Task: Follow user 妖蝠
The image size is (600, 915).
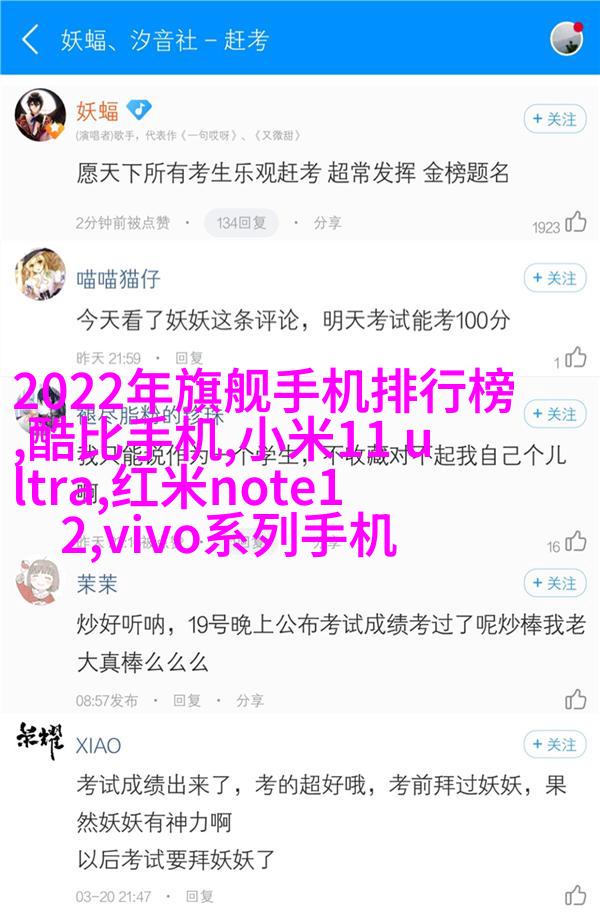Action: (x=555, y=119)
